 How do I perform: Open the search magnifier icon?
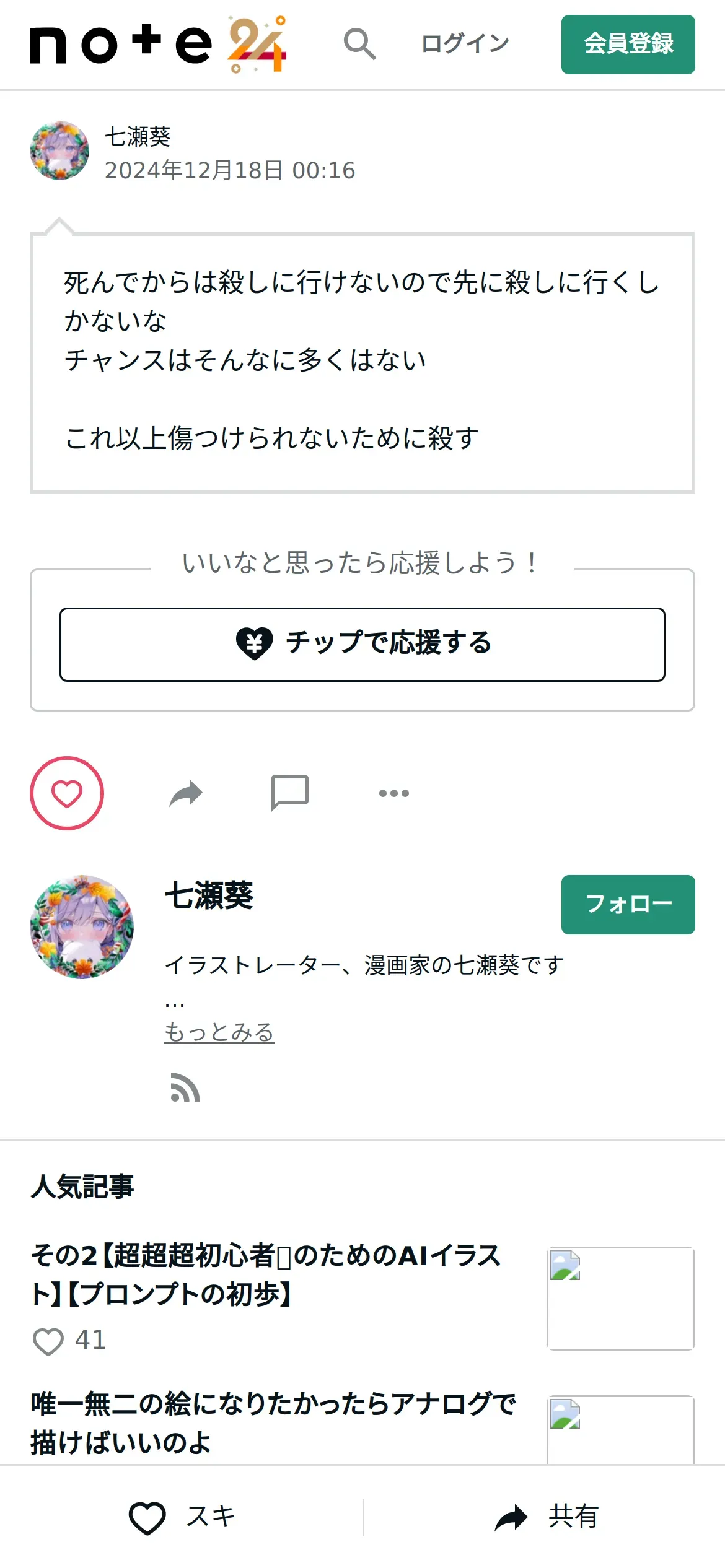pos(360,45)
